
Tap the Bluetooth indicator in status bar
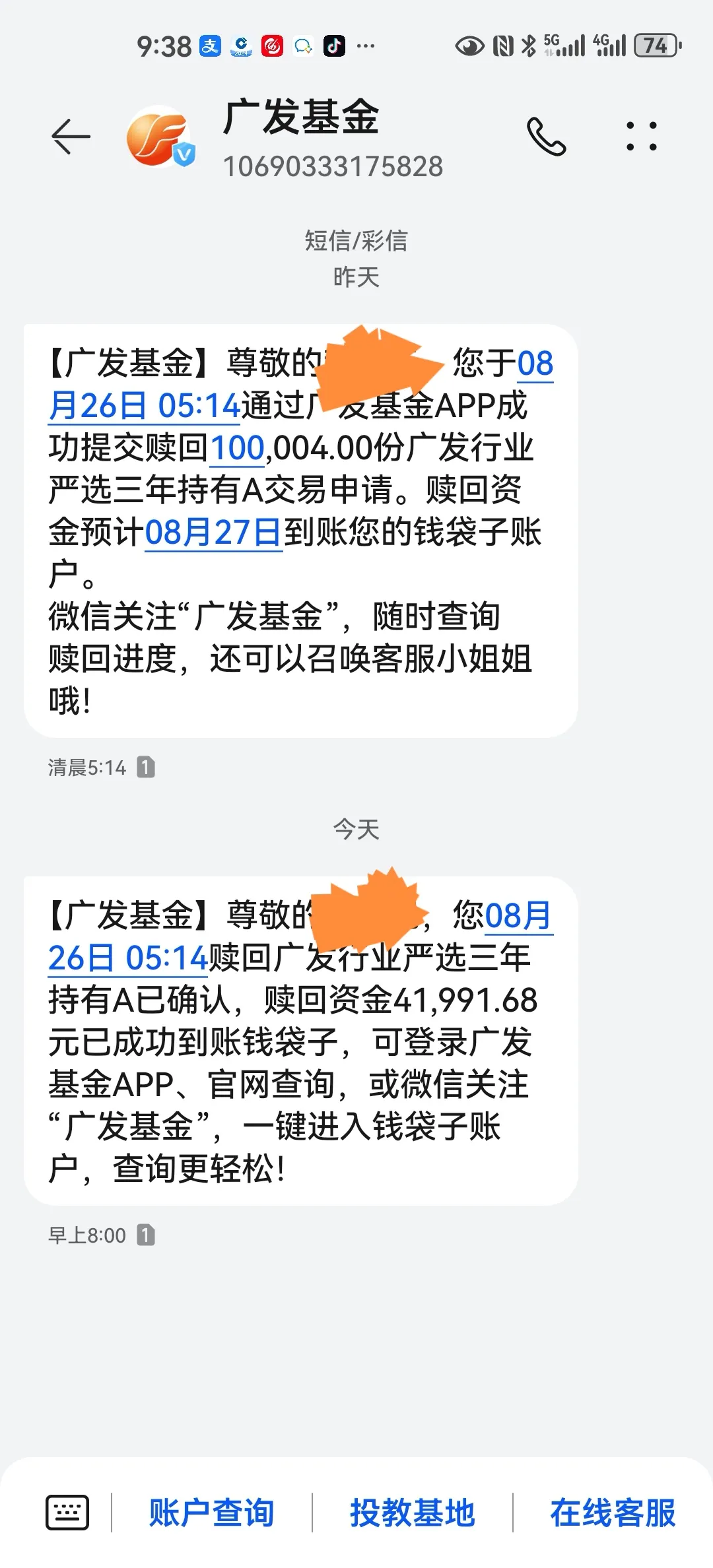528,46
